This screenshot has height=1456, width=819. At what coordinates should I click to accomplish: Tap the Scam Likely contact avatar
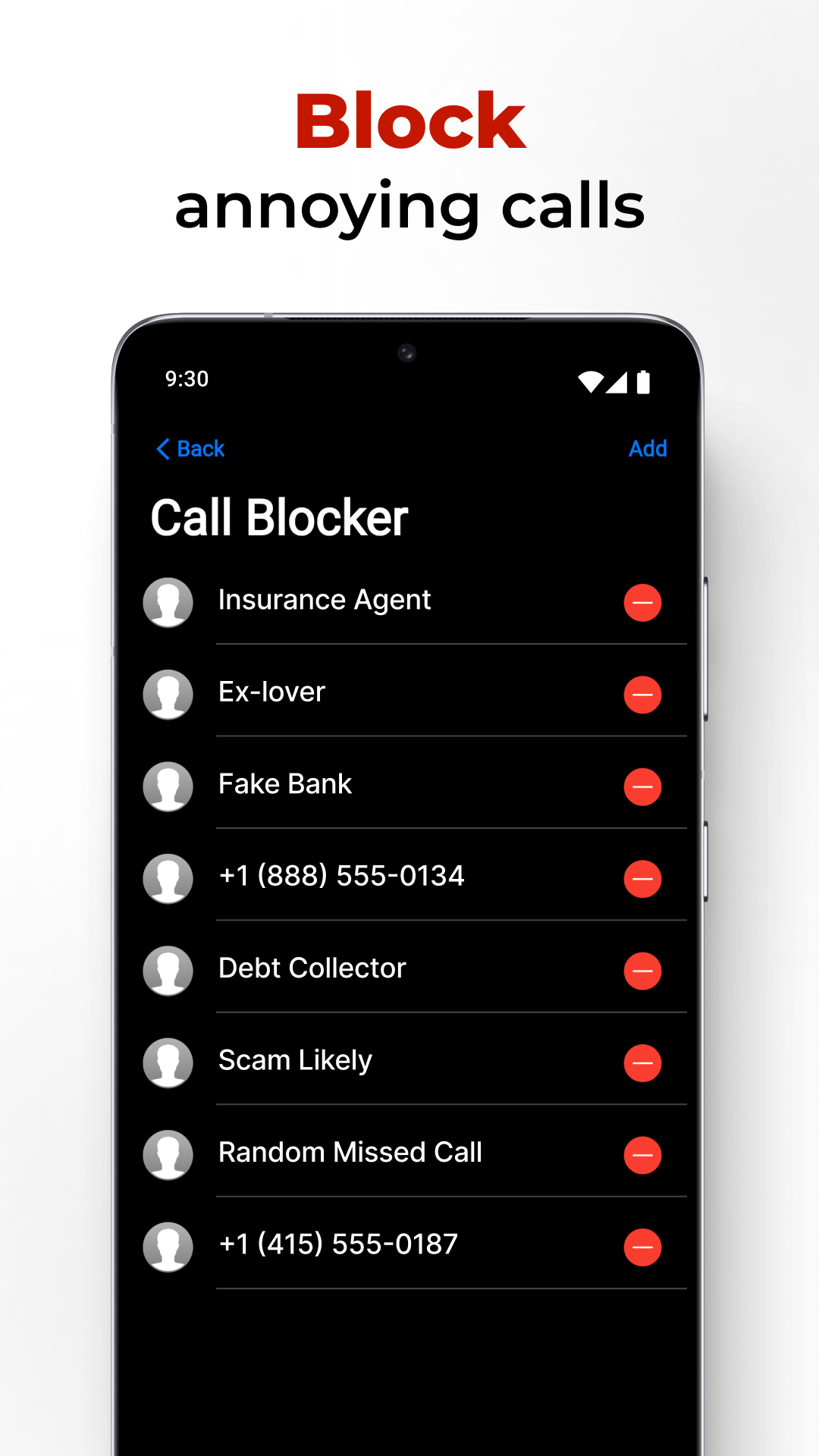(x=168, y=1063)
